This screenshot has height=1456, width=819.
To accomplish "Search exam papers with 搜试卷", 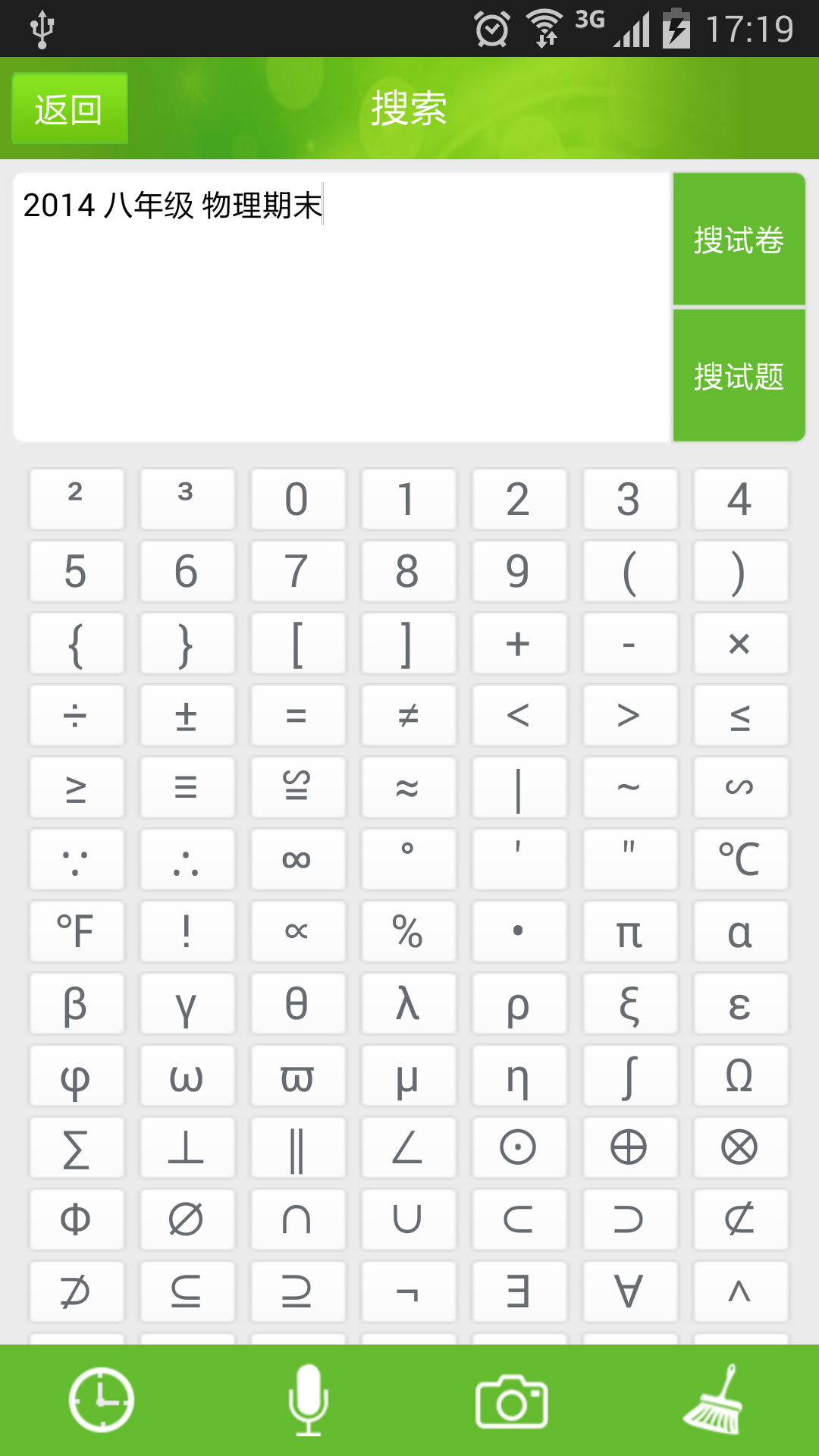I will tap(739, 239).
